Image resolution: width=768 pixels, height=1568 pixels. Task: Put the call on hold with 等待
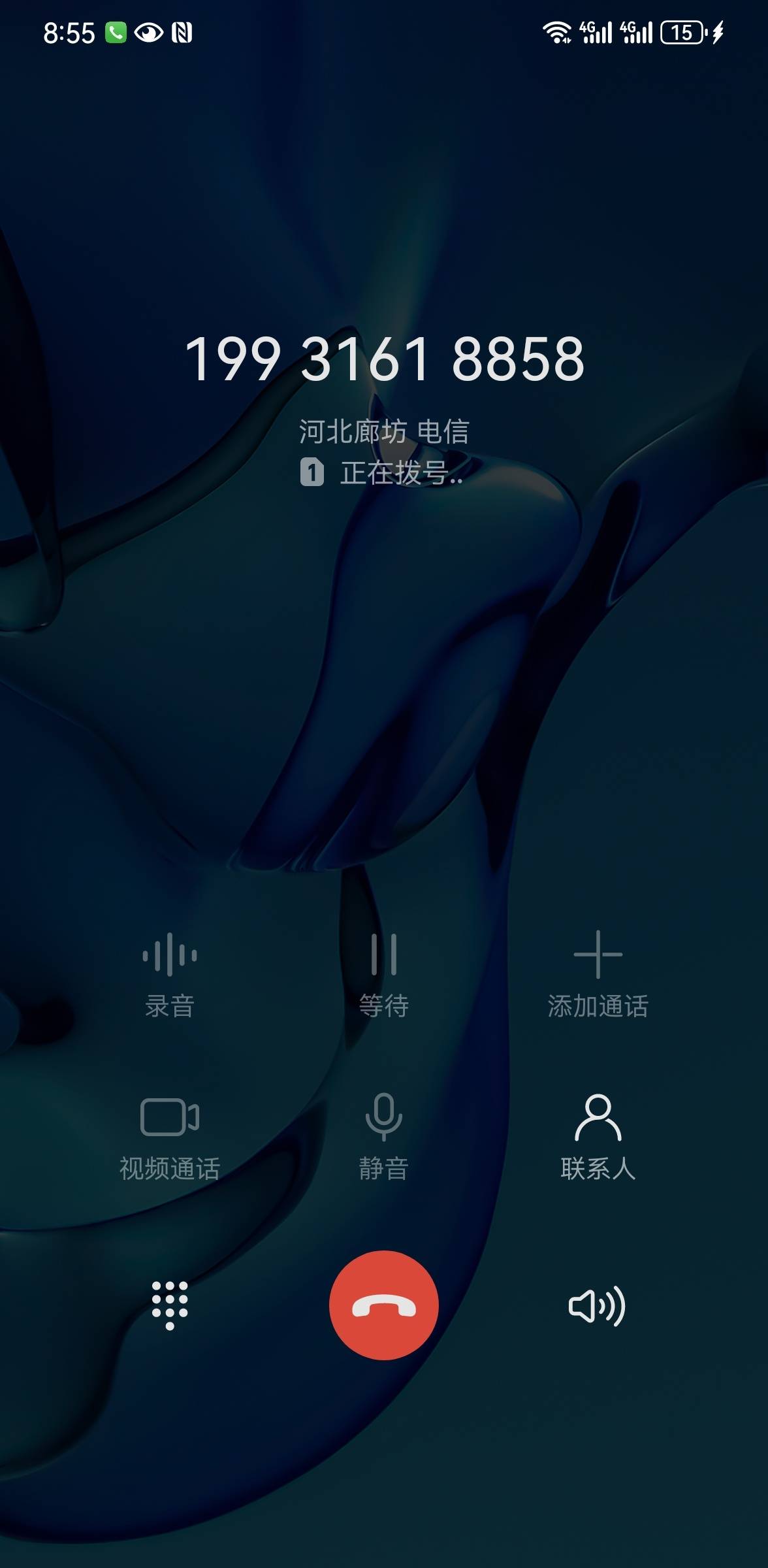(x=383, y=973)
